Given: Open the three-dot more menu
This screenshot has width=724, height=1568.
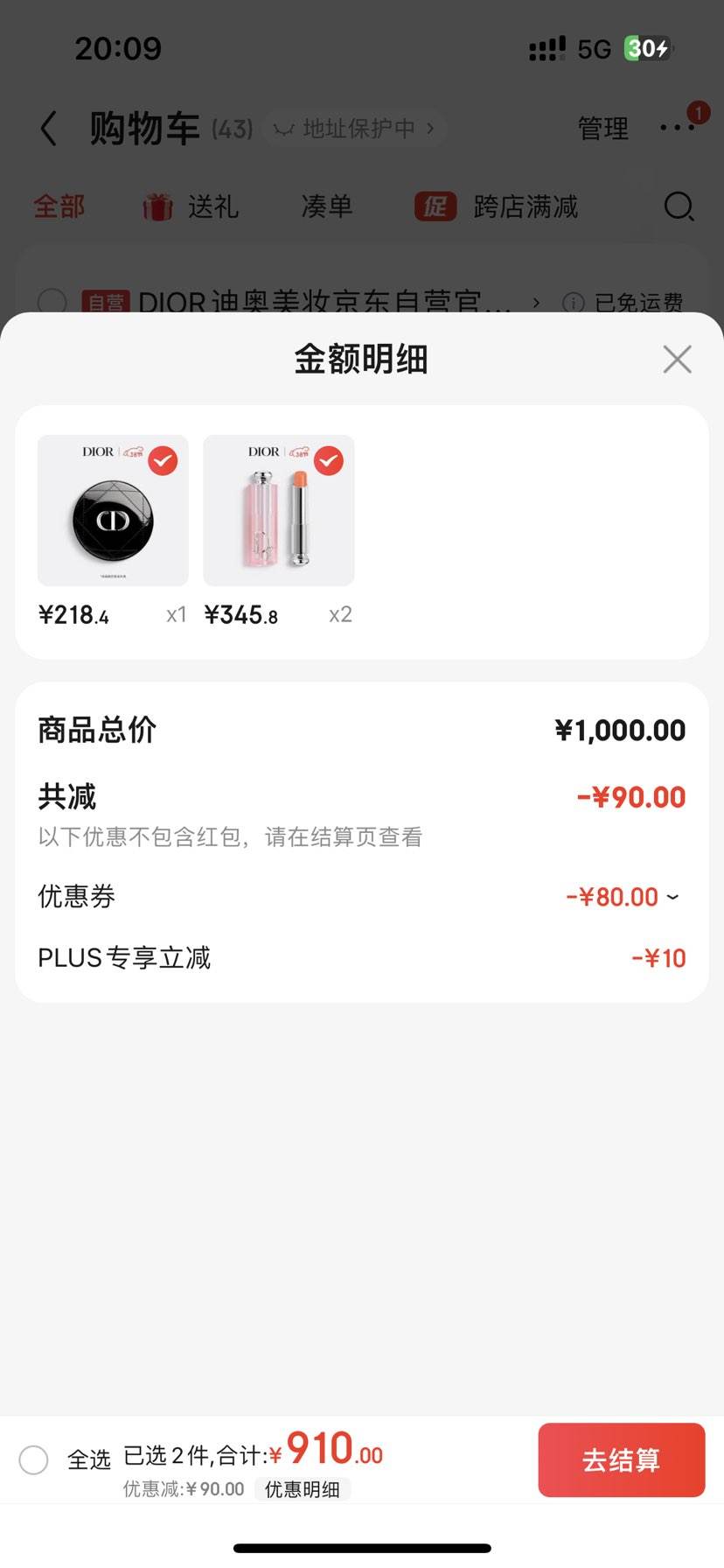Looking at the screenshot, I should (678, 128).
